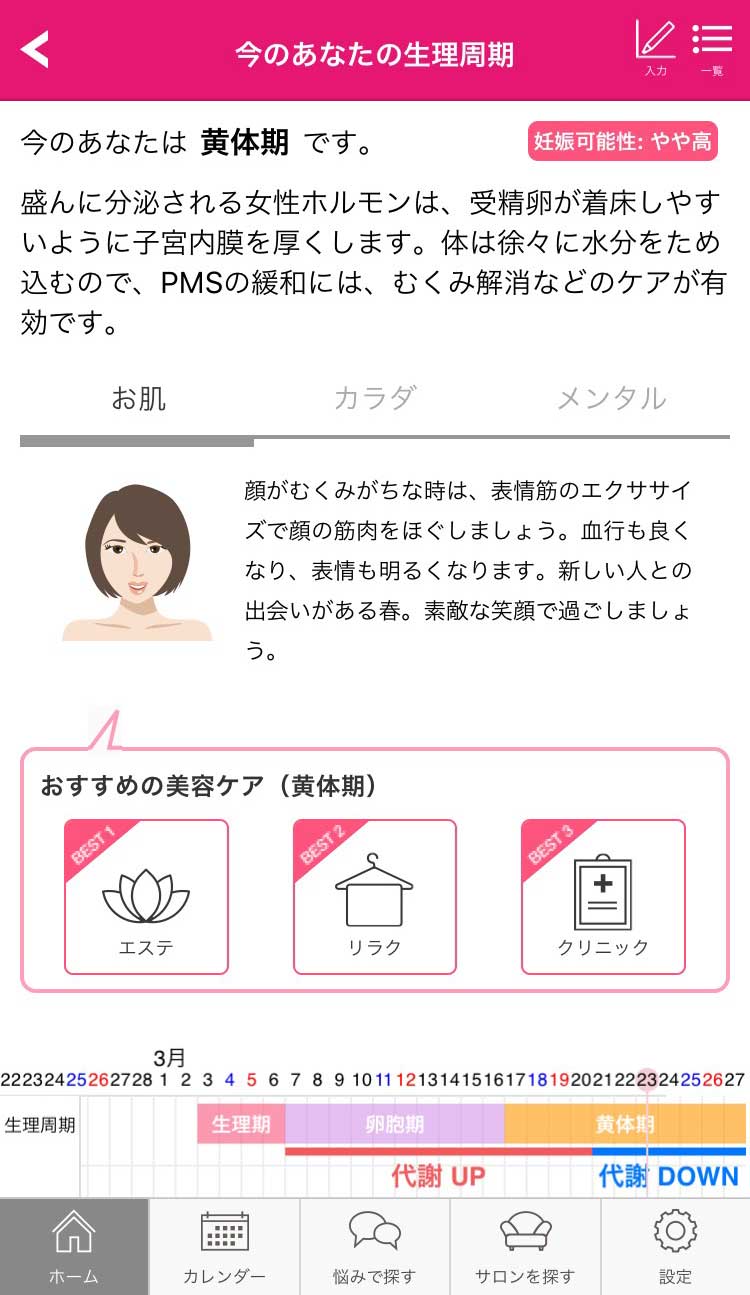Image resolution: width=750 pixels, height=1295 pixels.
Task: Switch to the カラダ tab
Action: [x=375, y=397]
